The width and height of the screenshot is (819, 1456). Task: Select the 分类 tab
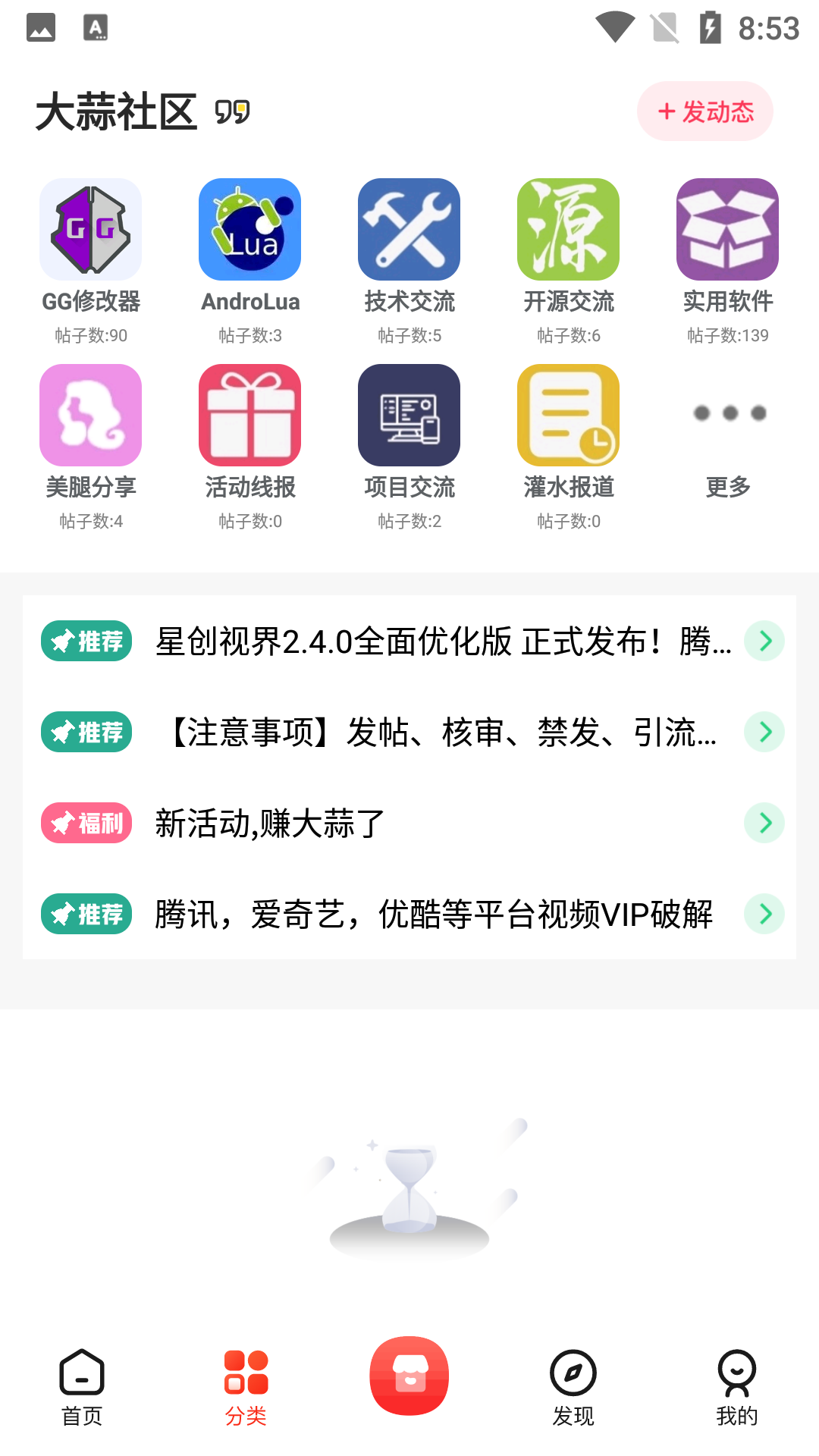pyautogui.click(x=246, y=1386)
